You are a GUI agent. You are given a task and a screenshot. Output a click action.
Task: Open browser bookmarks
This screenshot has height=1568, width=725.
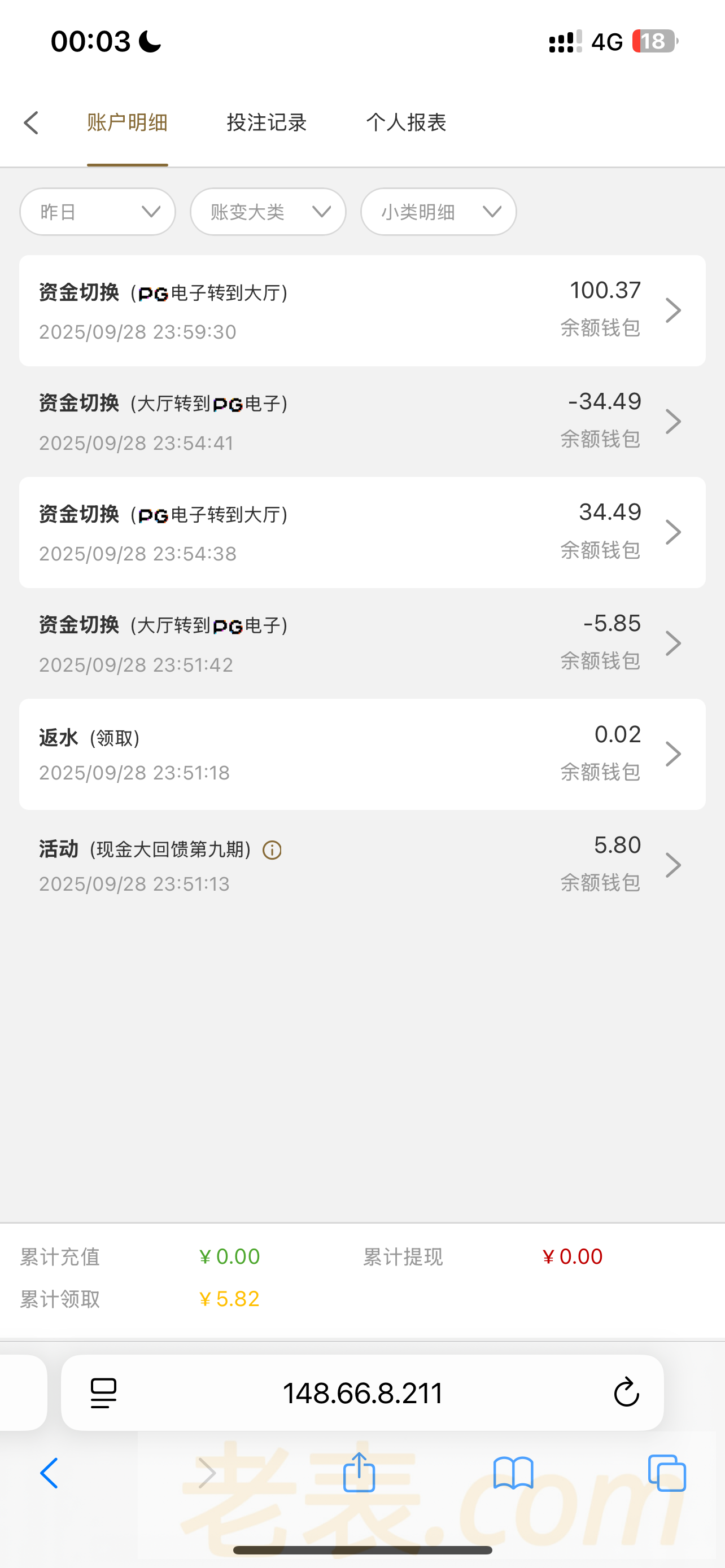click(x=513, y=1473)
